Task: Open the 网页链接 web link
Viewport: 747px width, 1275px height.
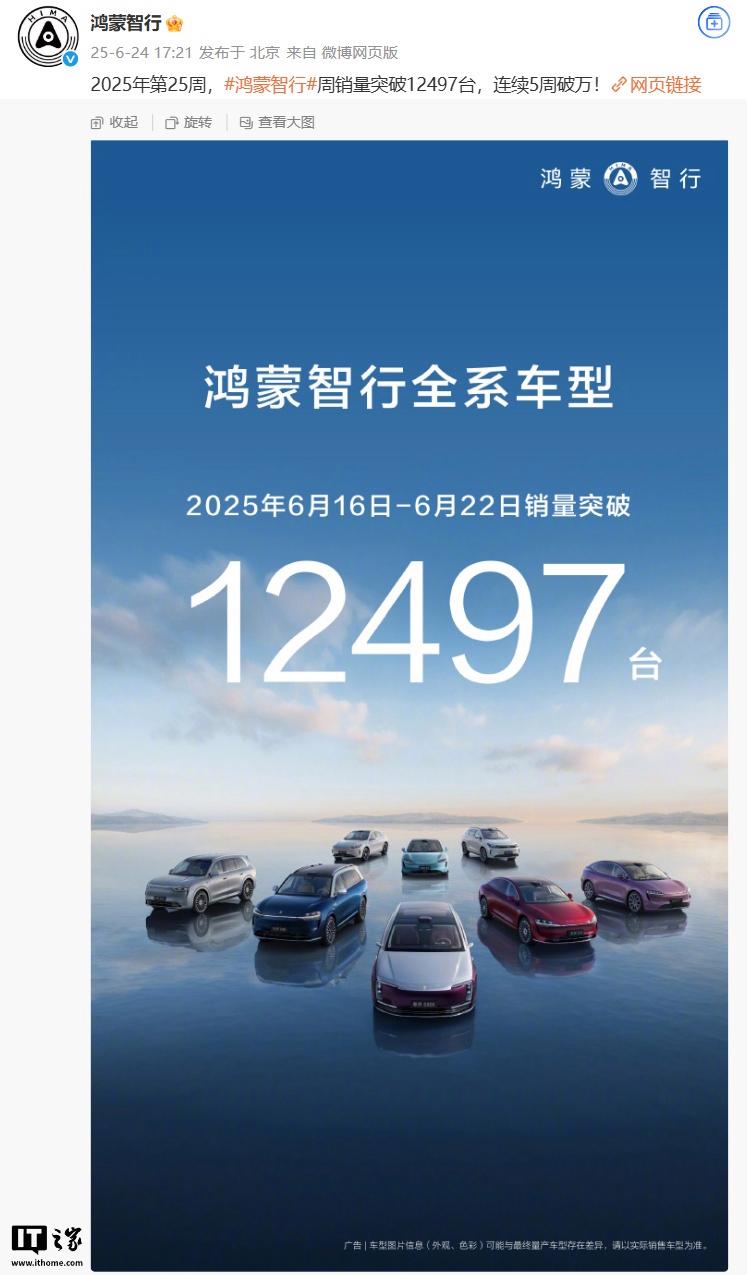Action: pyautogui.click(x=656, y=85)
